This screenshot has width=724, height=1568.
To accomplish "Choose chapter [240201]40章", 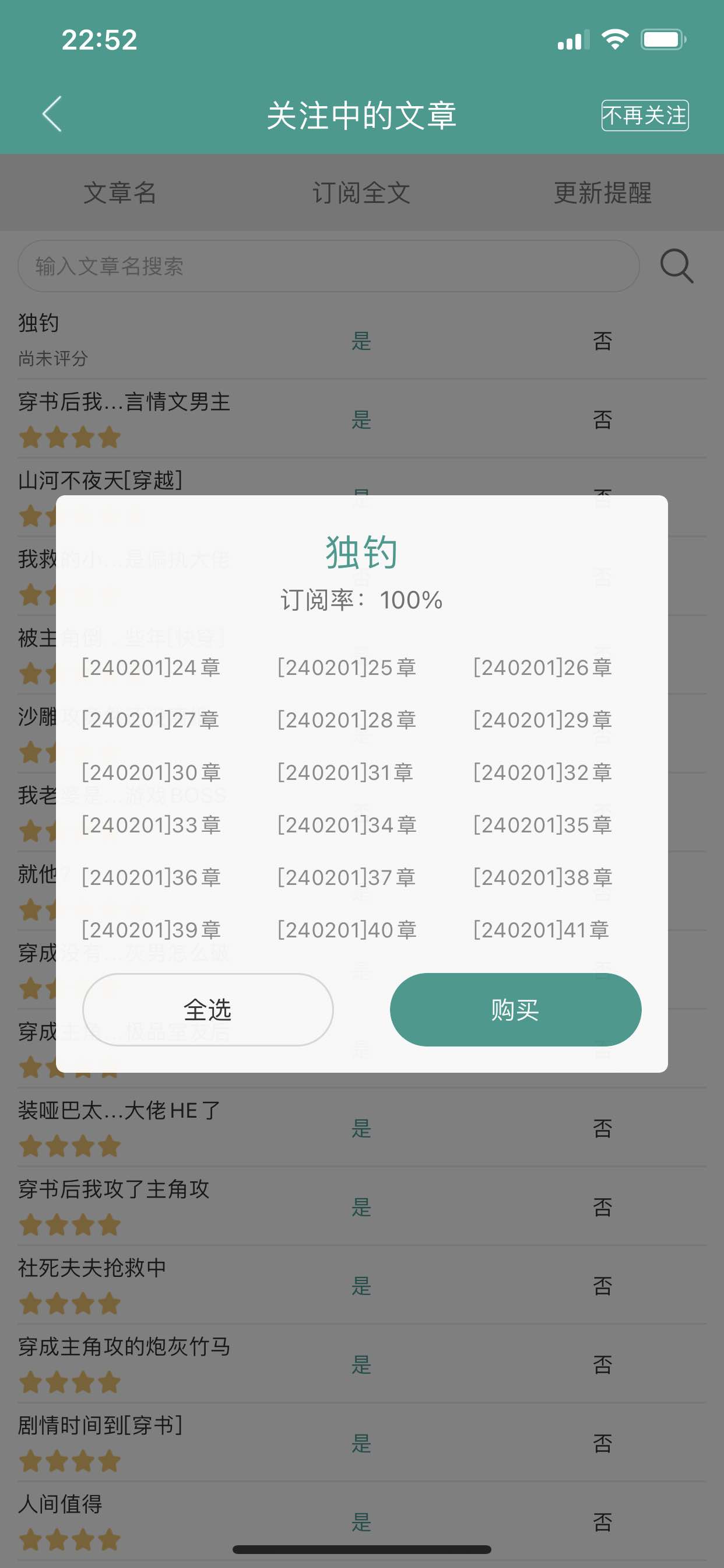I will (347, 929).
